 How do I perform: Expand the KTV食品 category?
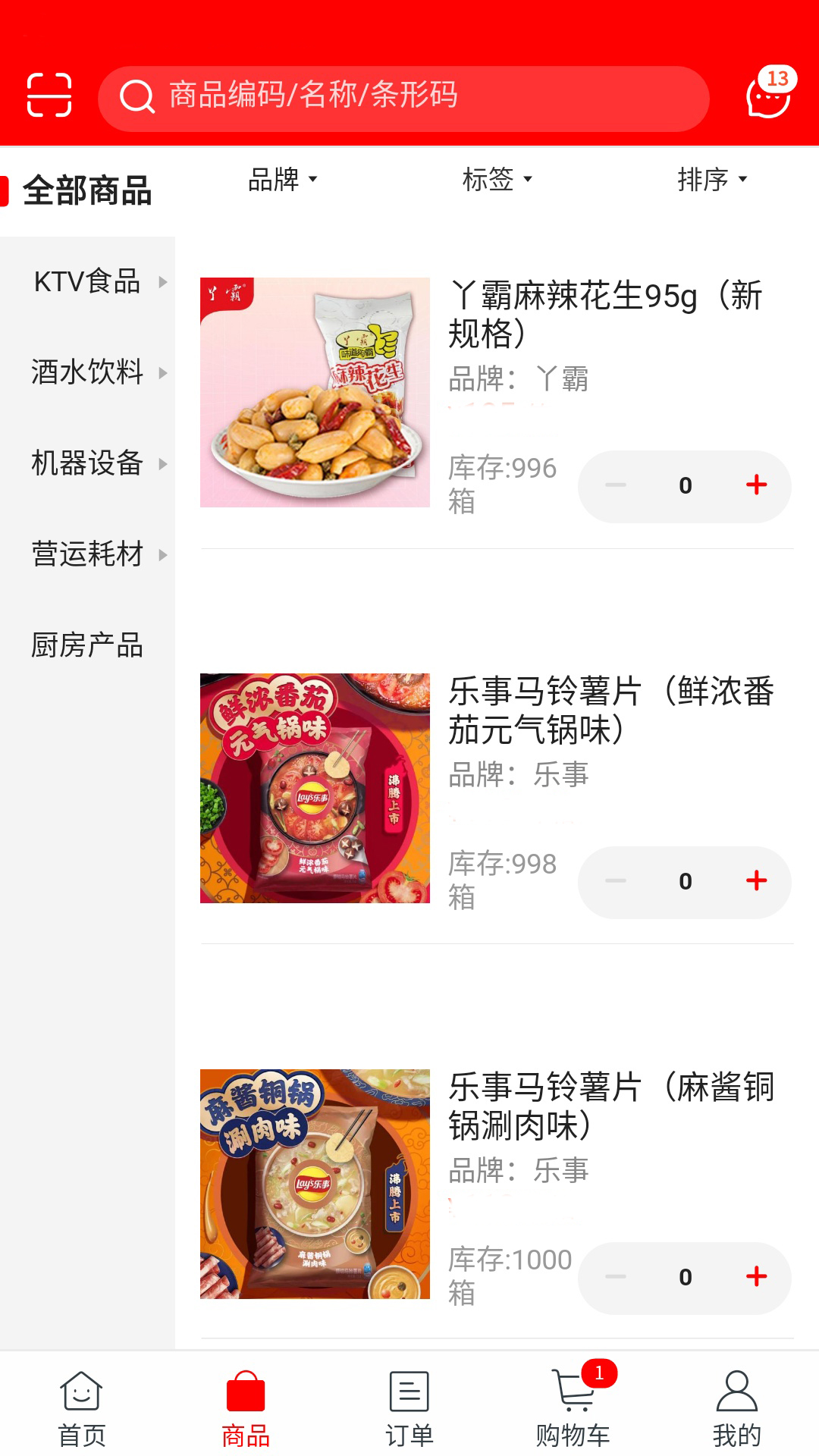[89, 282]
